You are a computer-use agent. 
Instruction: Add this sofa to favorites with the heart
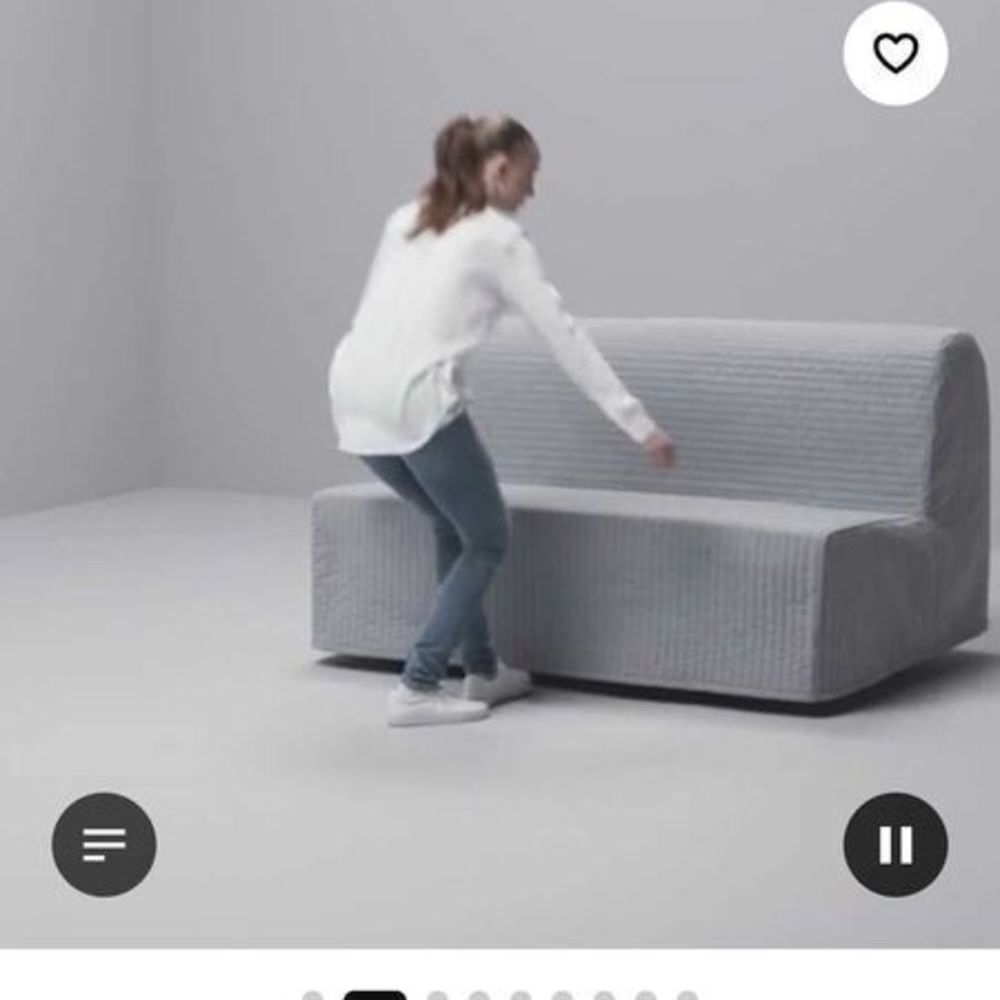(x=895, y=53)
